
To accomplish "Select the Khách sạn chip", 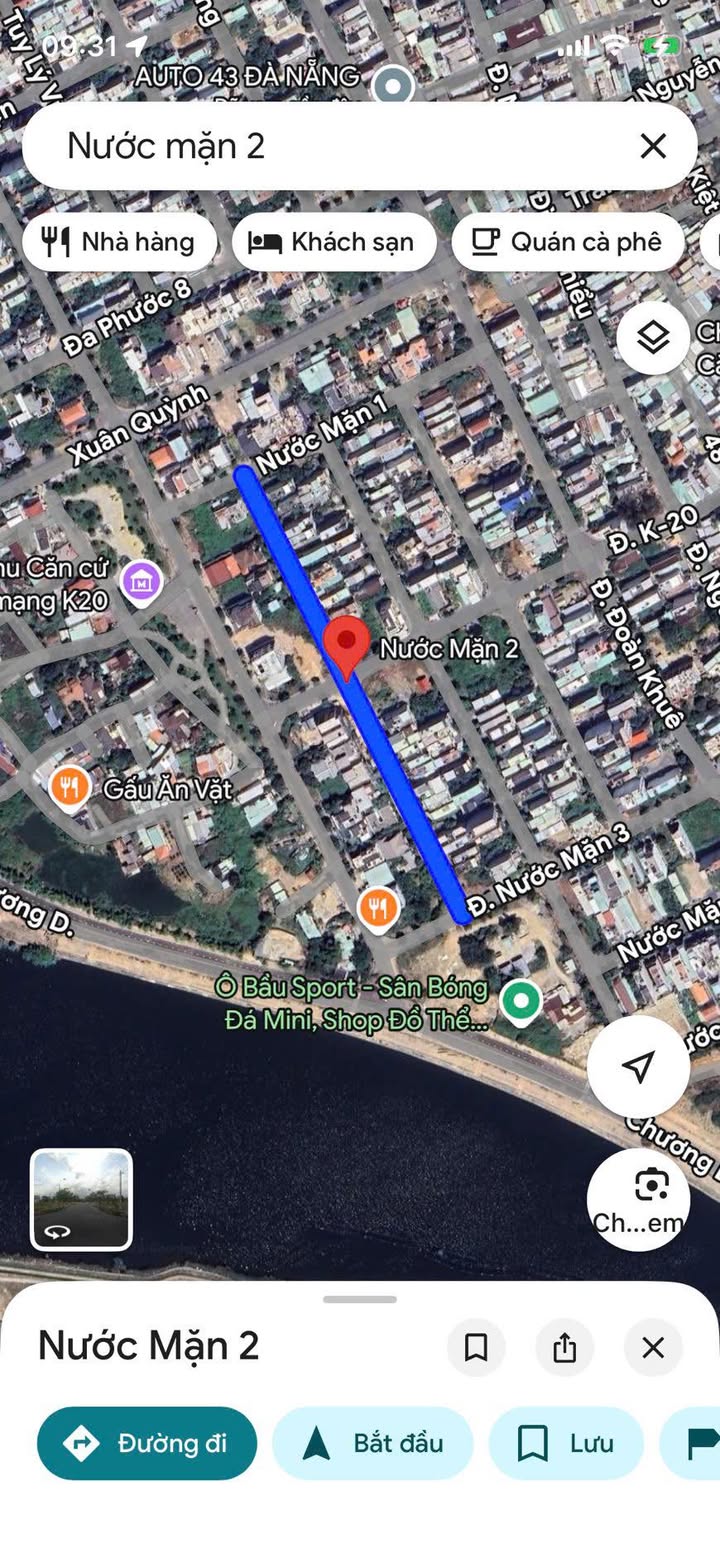I will click(x=334, y=242).
